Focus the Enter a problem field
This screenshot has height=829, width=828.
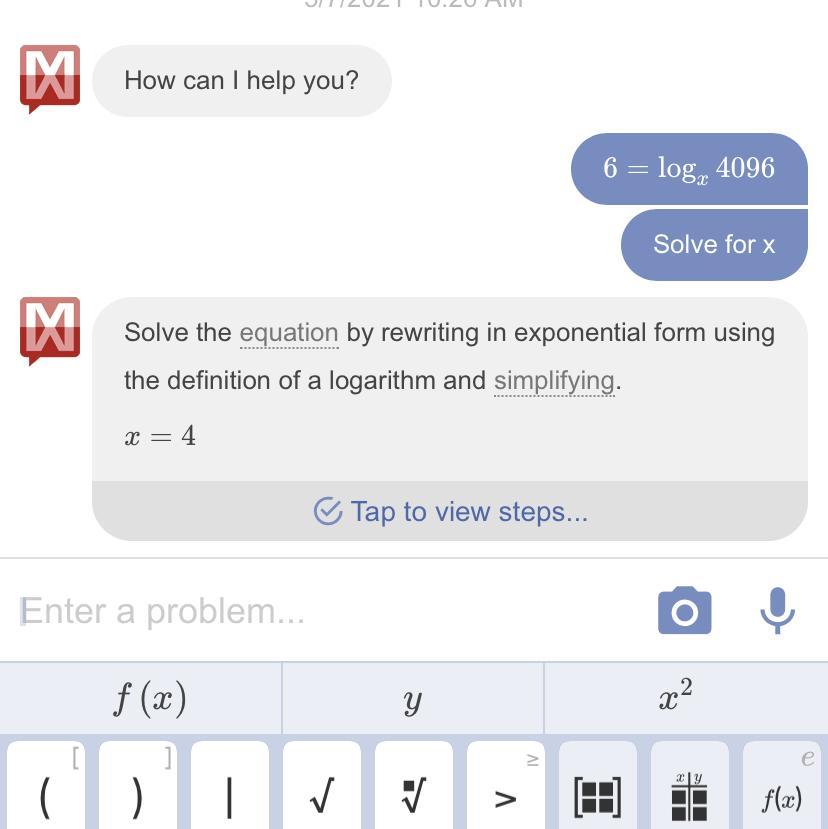[x=320, y=610]
